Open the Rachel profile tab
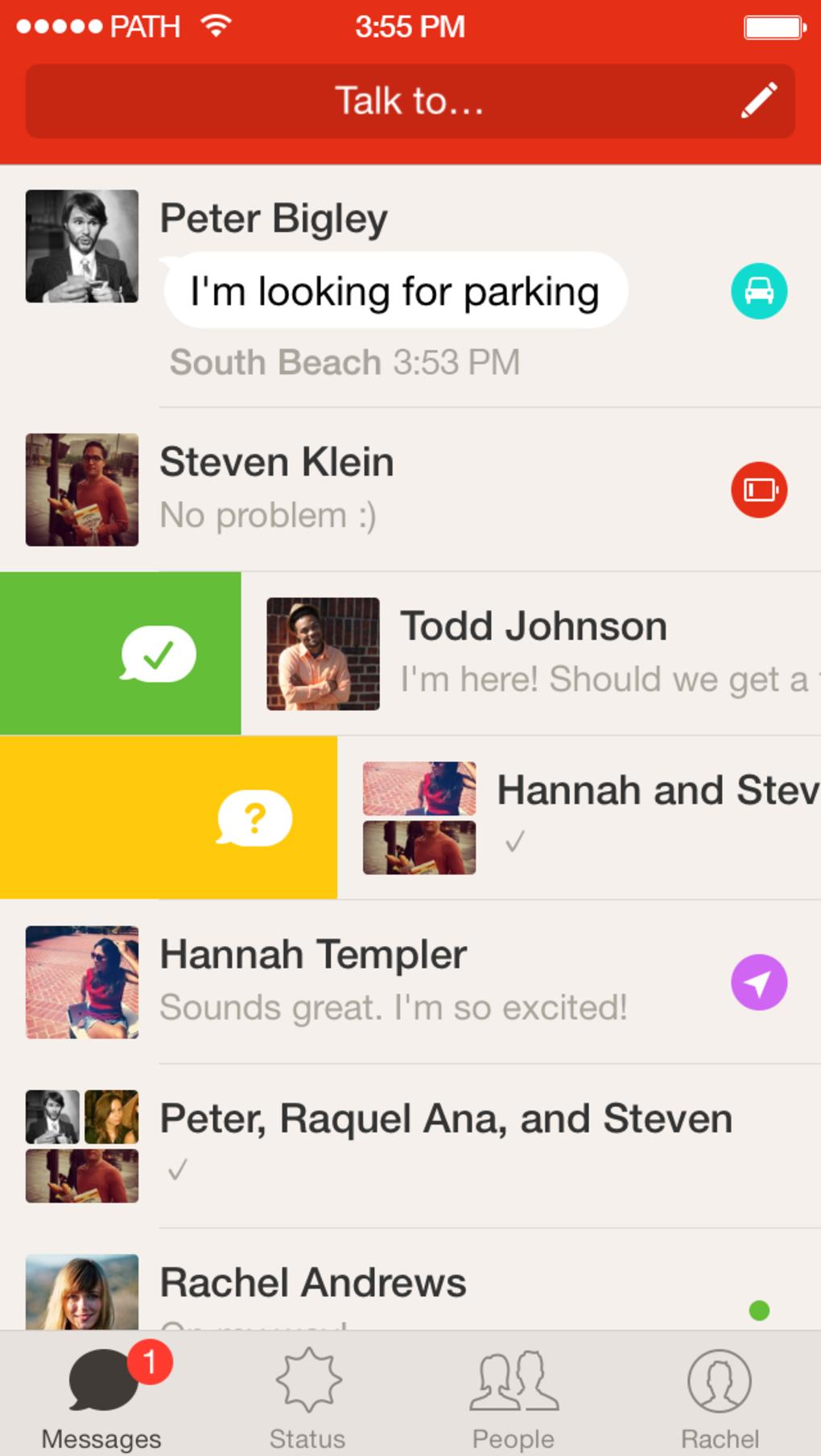Viewport: 821px width, 1456px height. 720,1398
